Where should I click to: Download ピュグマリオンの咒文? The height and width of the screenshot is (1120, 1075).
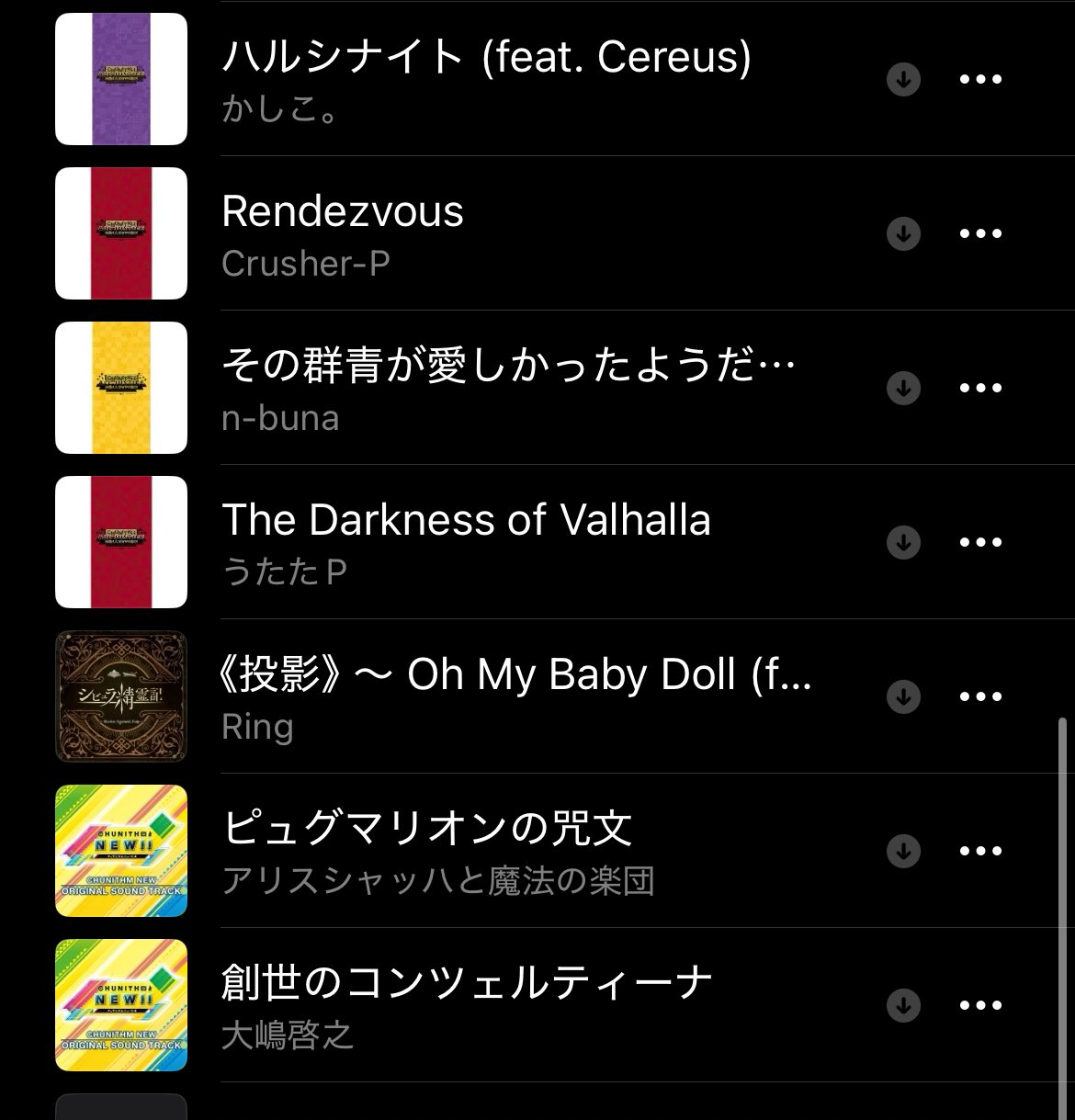tap(903, 852)
